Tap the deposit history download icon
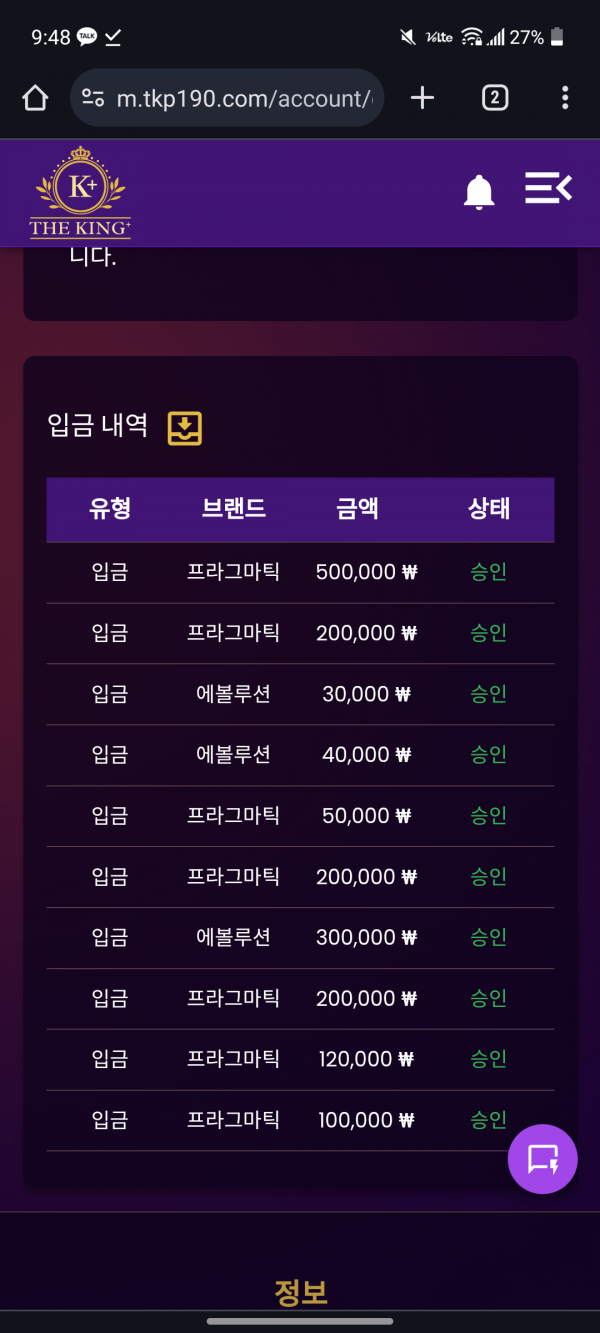This screenshot has height=1333, width=600. (x=185, y=428)
